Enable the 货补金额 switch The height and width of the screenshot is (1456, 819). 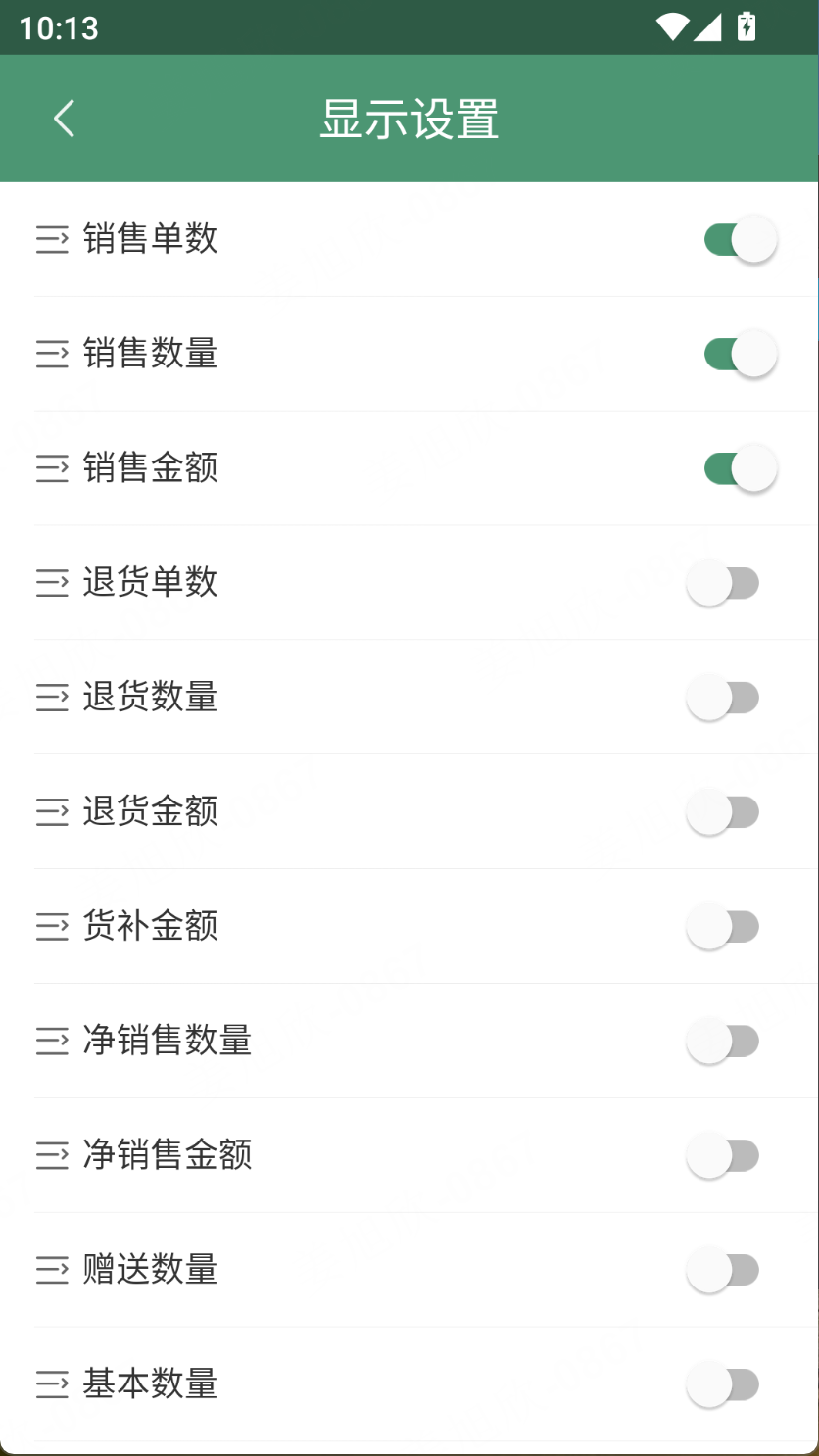(724, 927)
